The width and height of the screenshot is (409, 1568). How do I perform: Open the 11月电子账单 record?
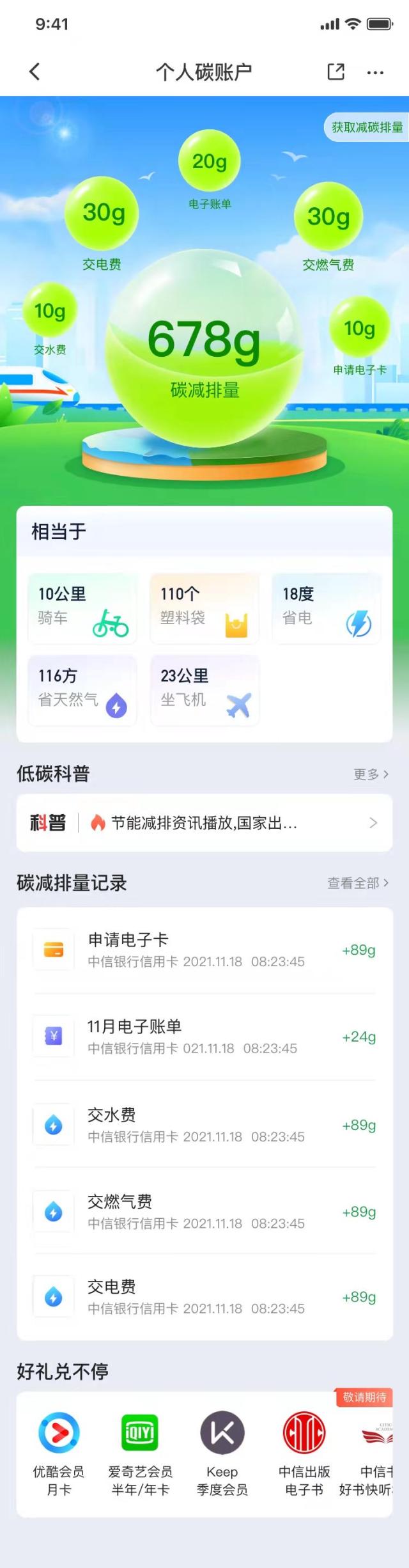(204, 1037)
